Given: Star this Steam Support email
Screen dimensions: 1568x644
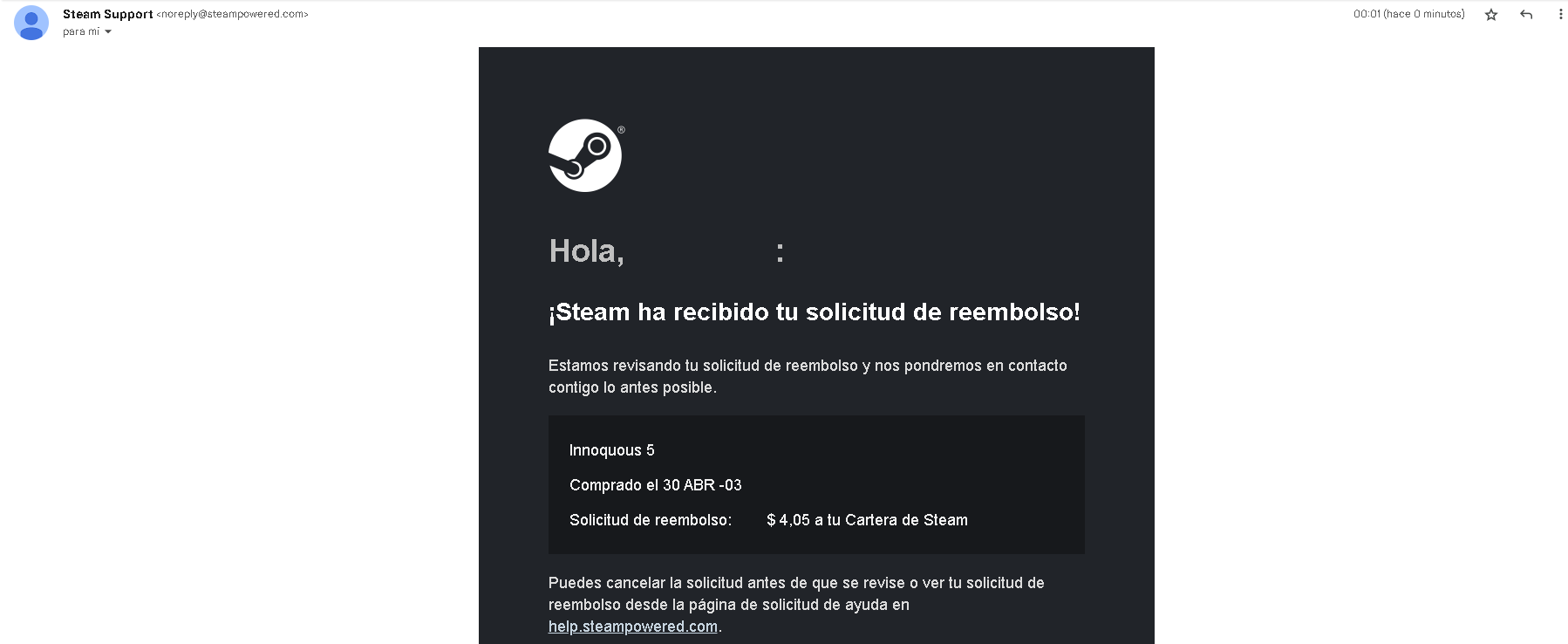Looking at the screenshot, I should 1491,15.
